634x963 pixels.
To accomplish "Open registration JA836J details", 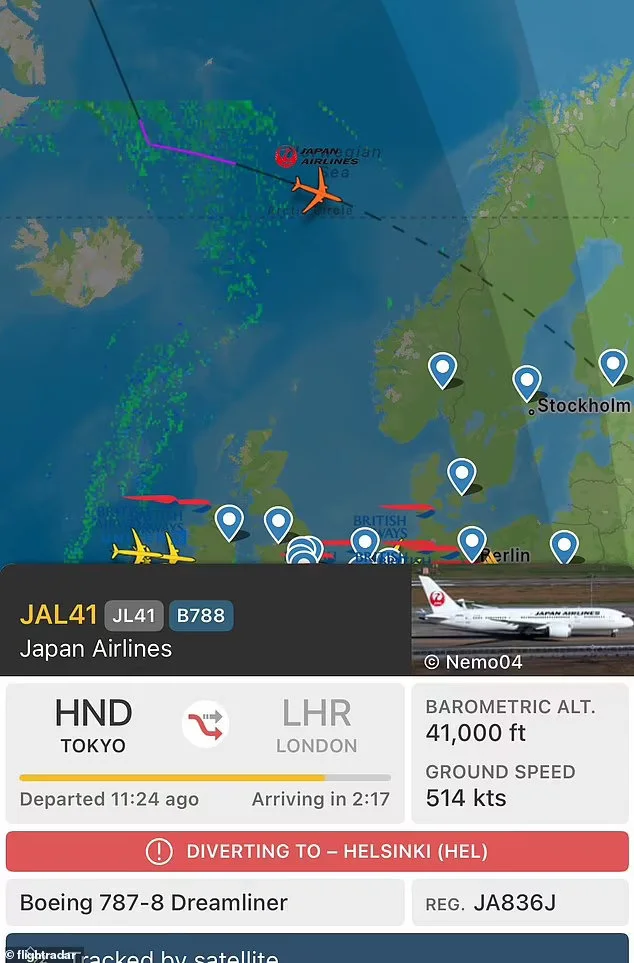I will coord(520,903).
